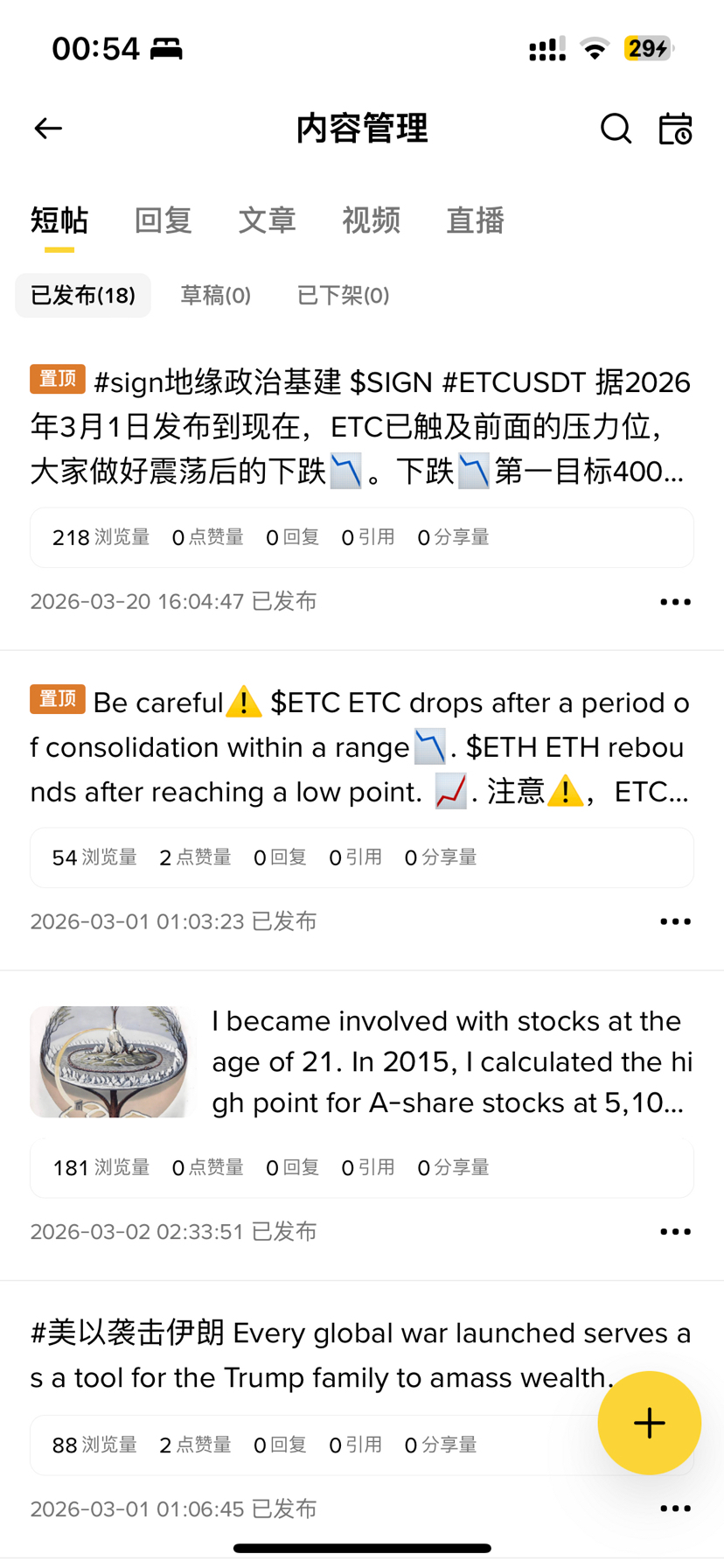Open more options for the 01:06:45 post
The height and width of the screenshot is (1568, 724).
(x=675, y=1508)
